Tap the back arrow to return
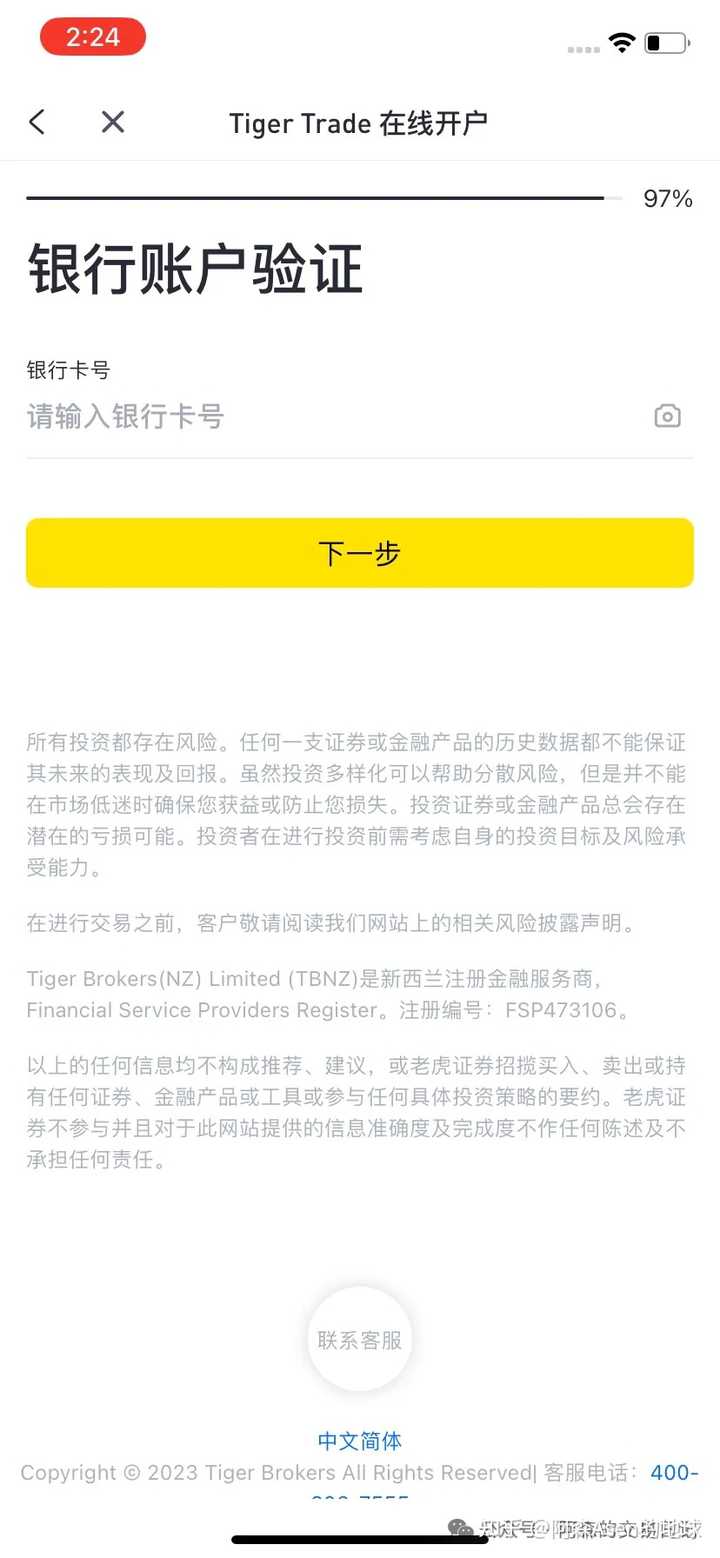720x1558 pixels. pyautogui.click(x=37, y=122)
